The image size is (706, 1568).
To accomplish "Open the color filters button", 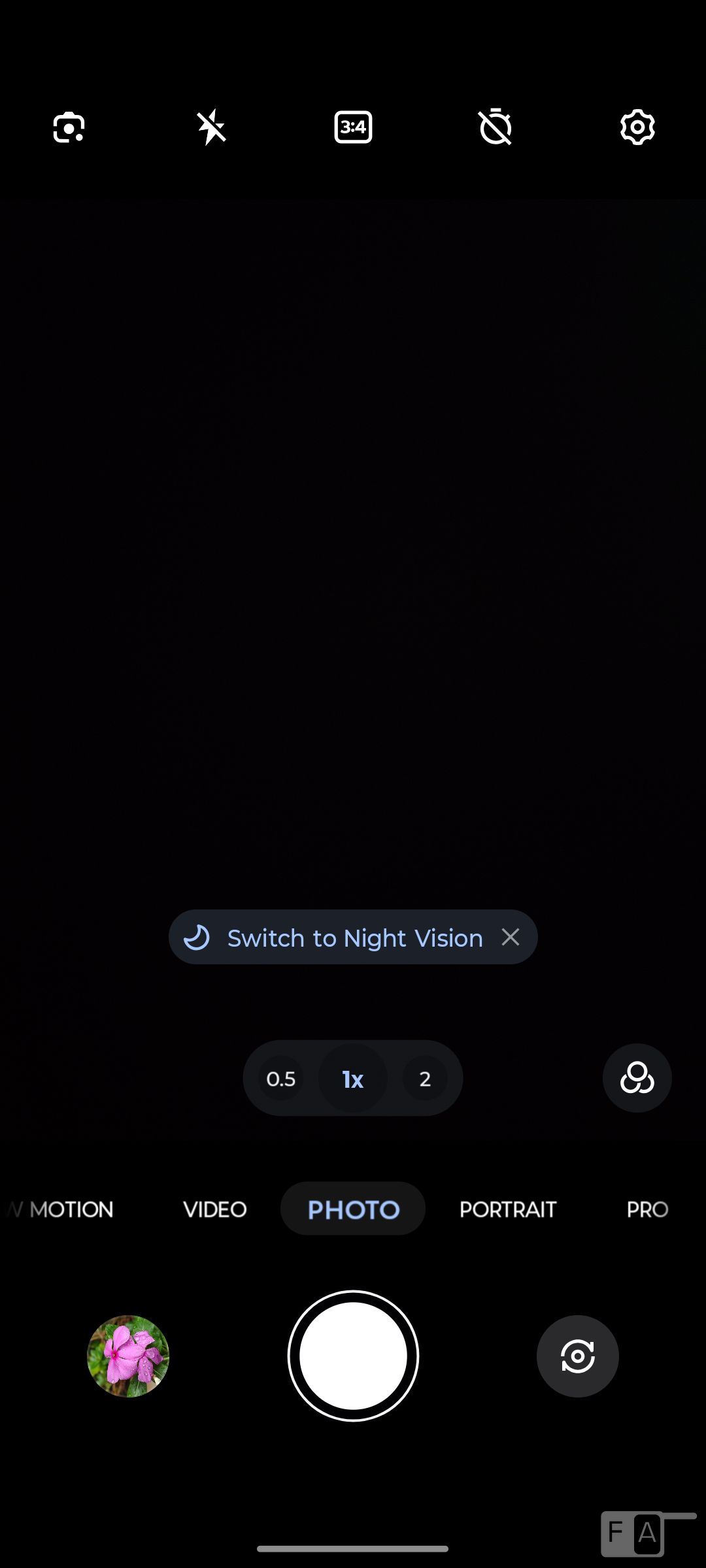I will click(x=637, y=1078).
